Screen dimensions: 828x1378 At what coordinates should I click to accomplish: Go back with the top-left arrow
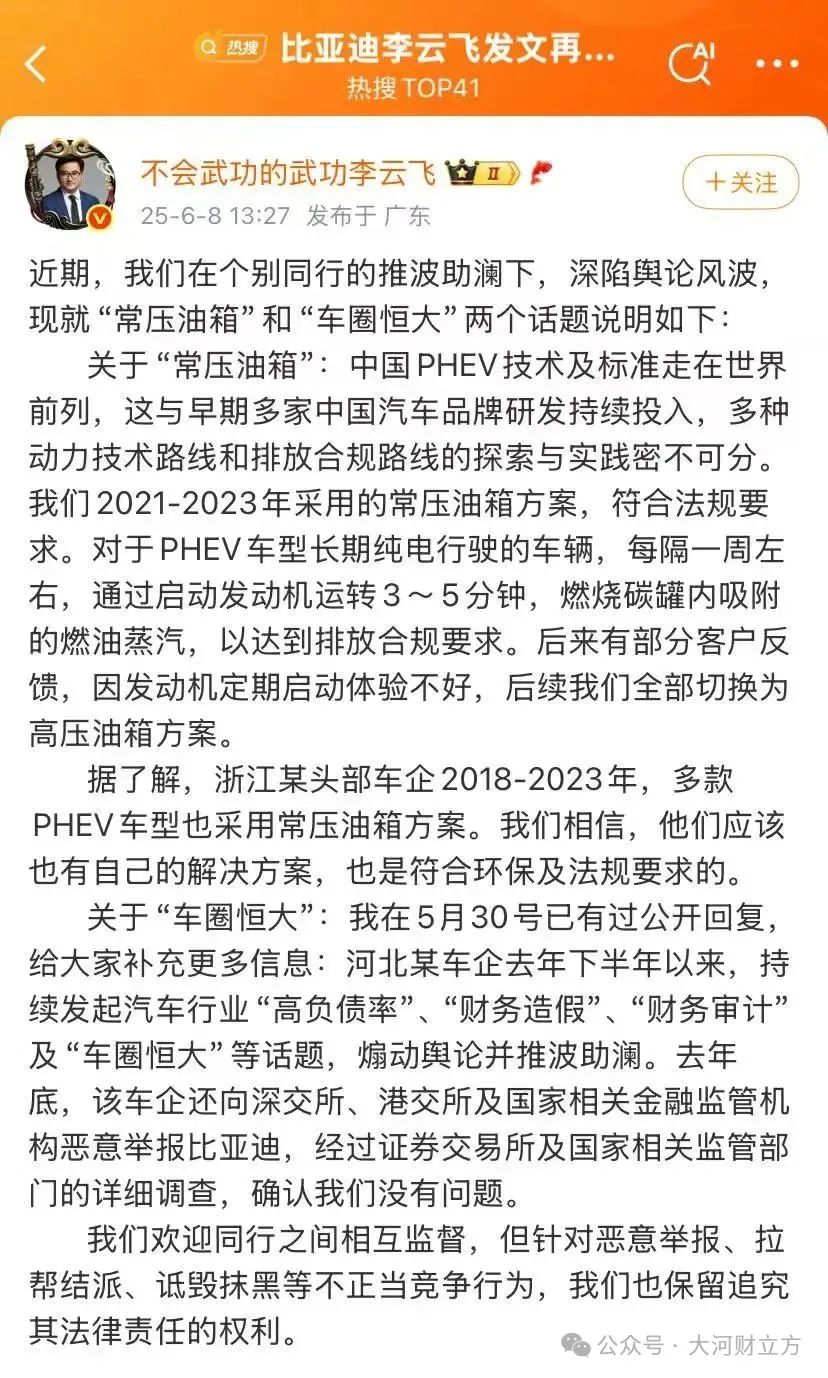pyautogui.click(x=36, y=64)
